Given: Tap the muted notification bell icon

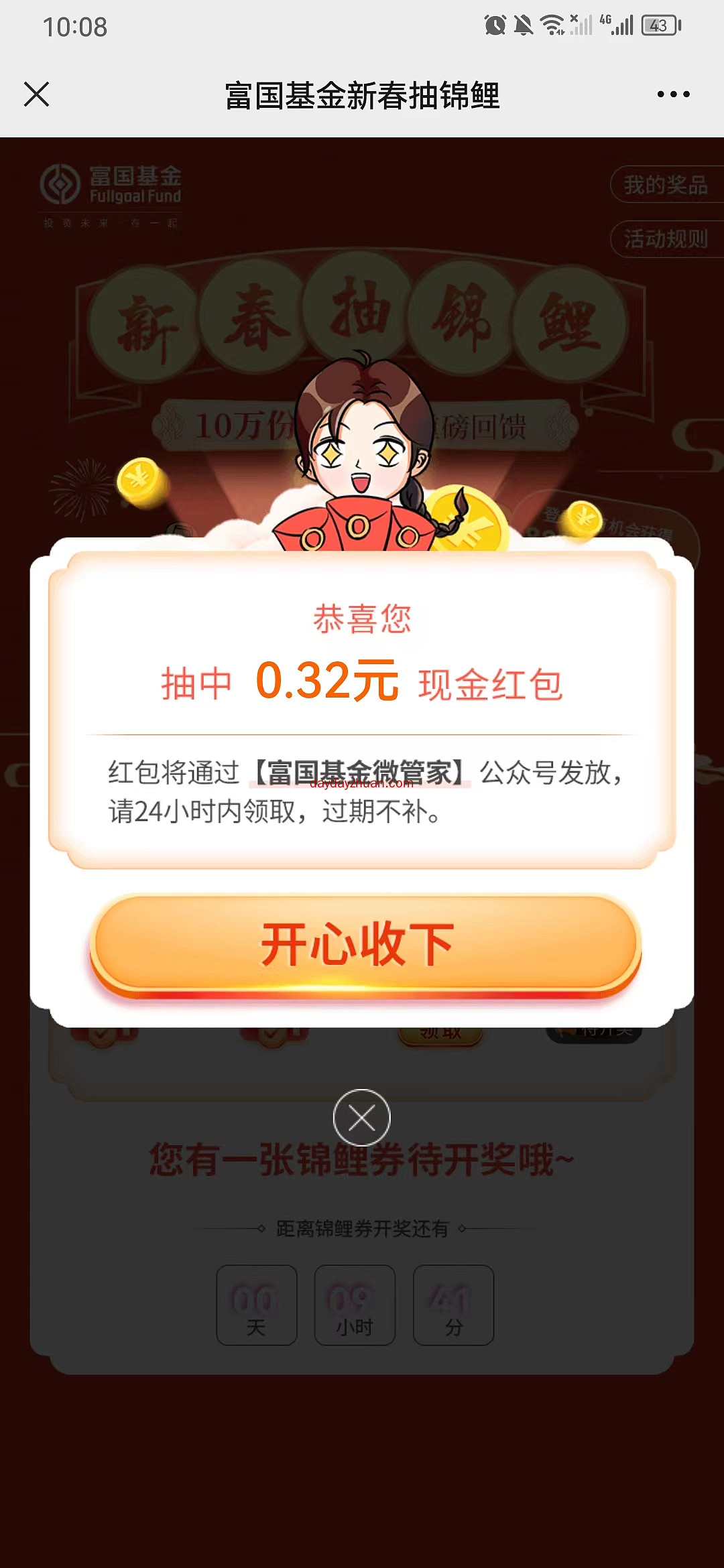Looking at the screenshot, I should click(525, 23).
